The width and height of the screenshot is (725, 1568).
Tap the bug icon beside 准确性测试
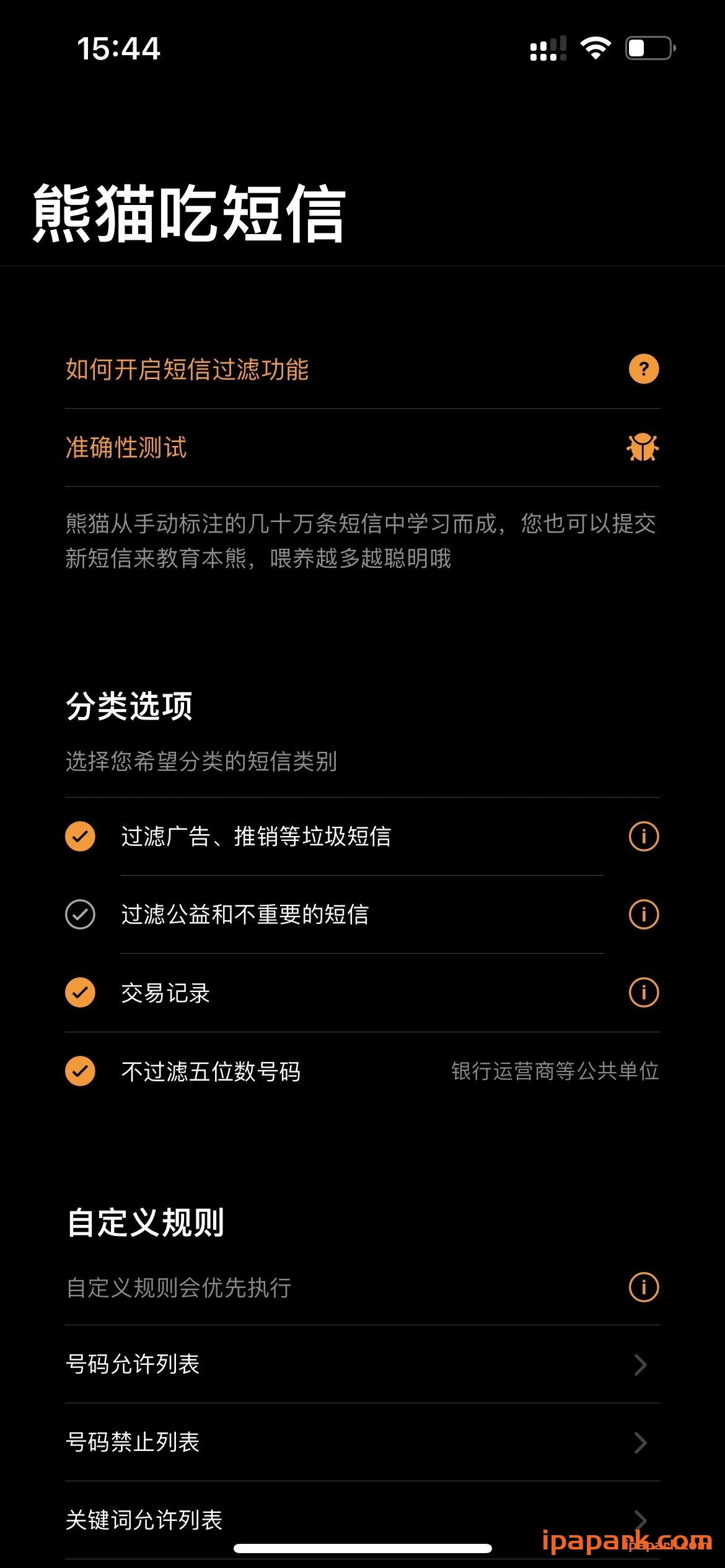pos(643,448)
